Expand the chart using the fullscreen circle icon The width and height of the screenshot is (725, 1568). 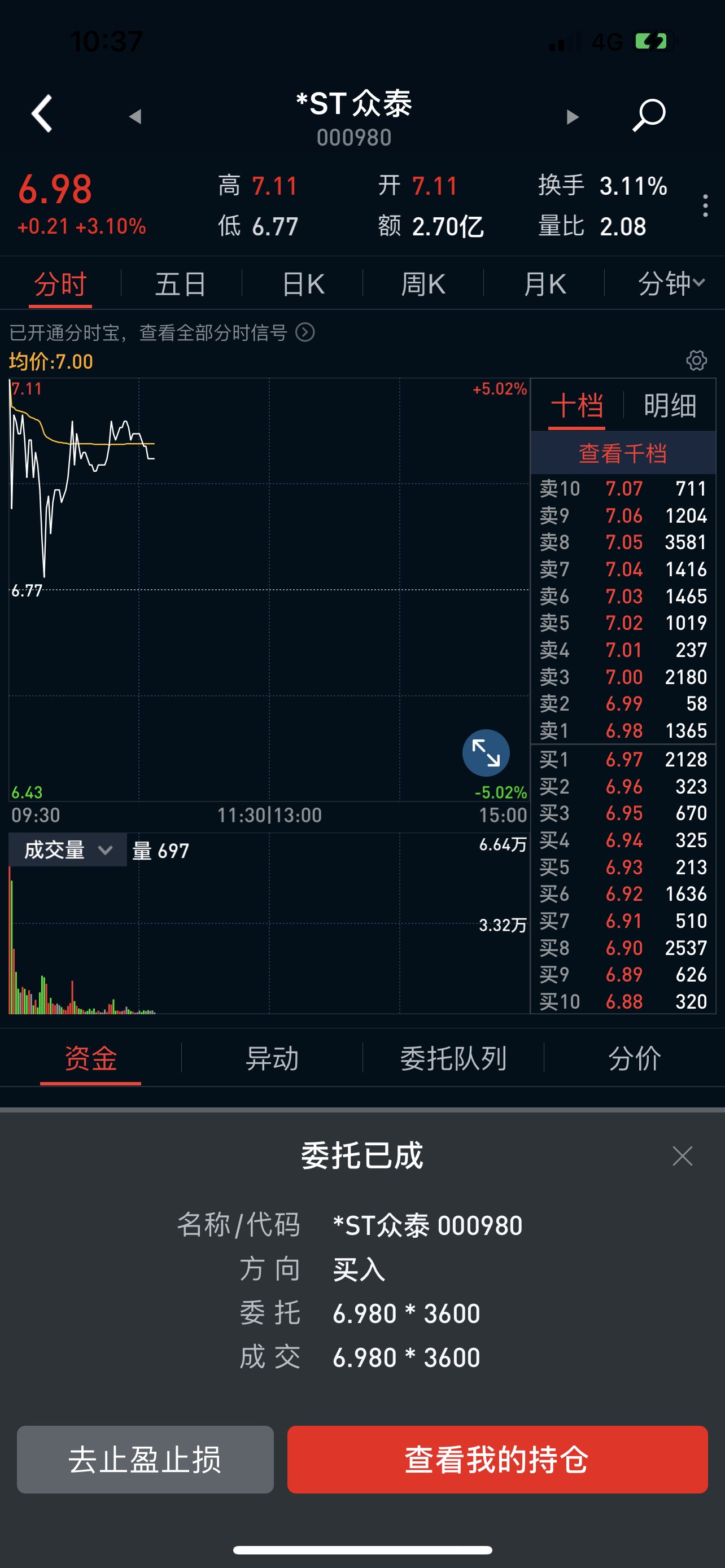pos(485,752)
